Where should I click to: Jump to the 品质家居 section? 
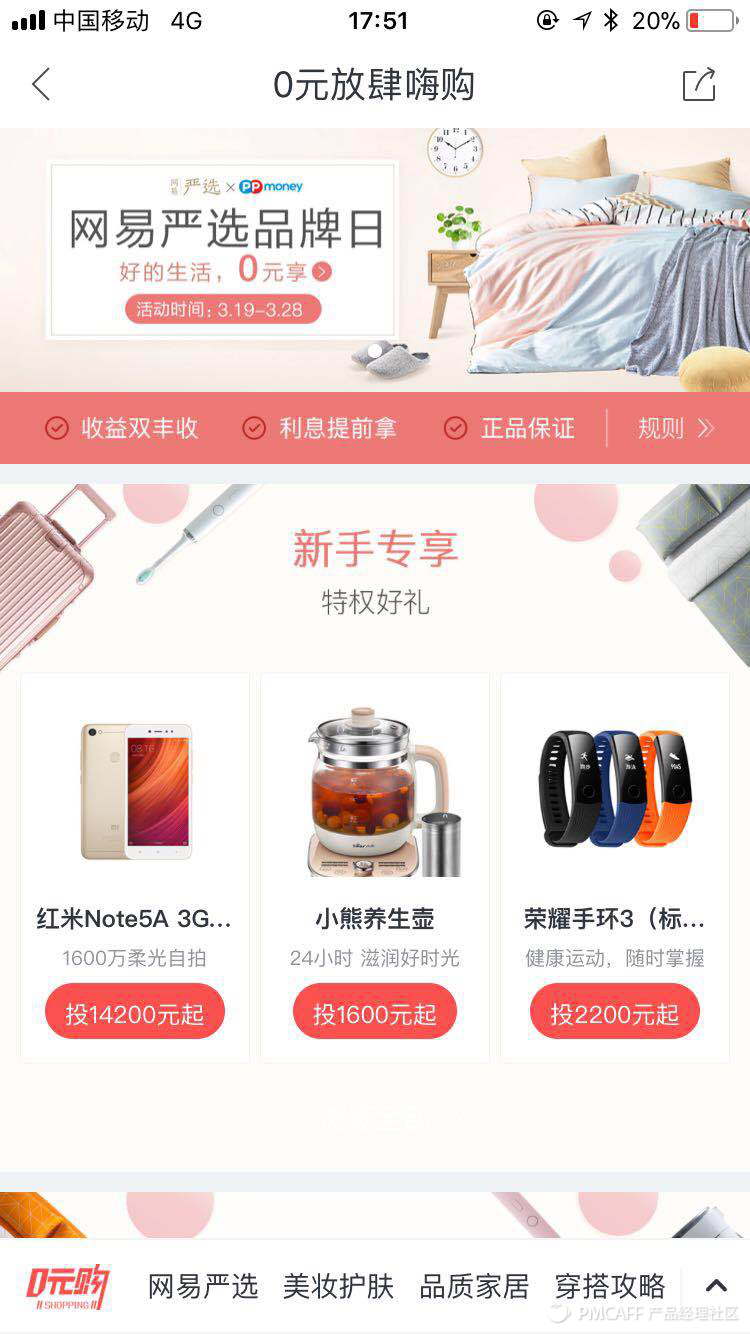tap(474, 1286)
